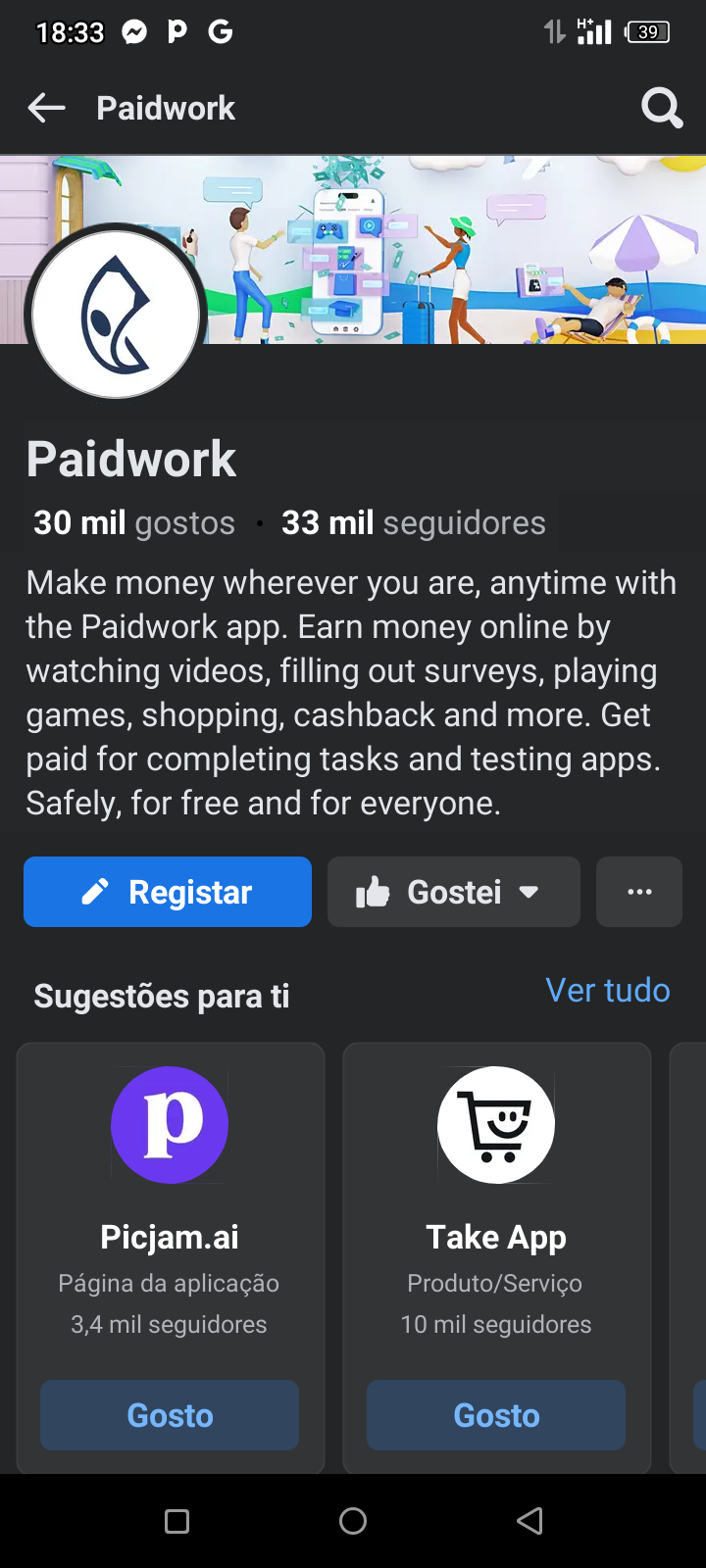Viewport: 706px width, 1568px height.
Task: Tap the thumbs-up icon beside Gostei
Action: [x=374, y=891]
